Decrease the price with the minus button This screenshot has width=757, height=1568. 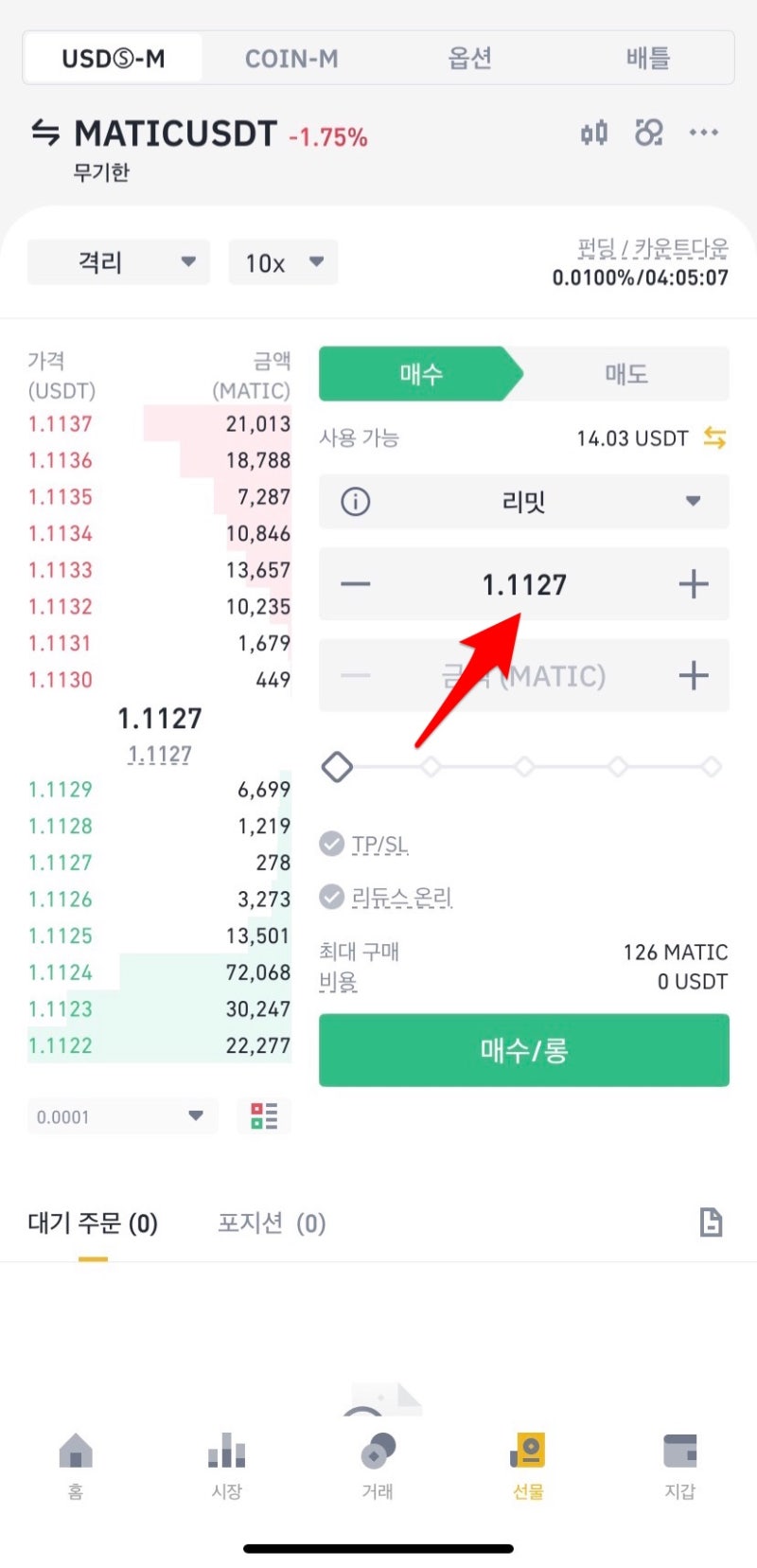[x=356, y=584]
